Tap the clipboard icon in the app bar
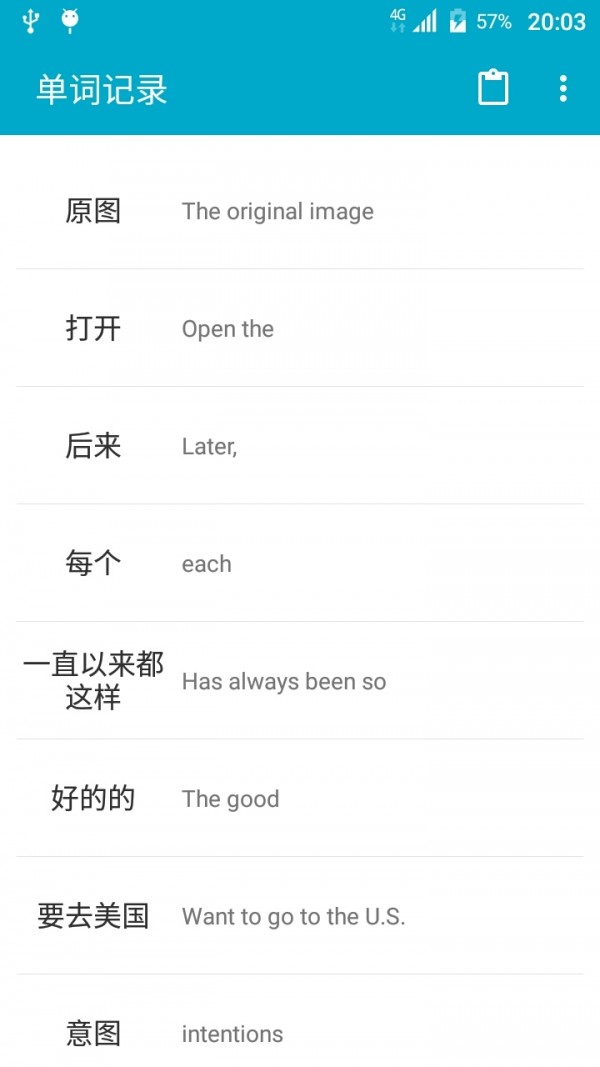600x1067 pixels. 493,88
